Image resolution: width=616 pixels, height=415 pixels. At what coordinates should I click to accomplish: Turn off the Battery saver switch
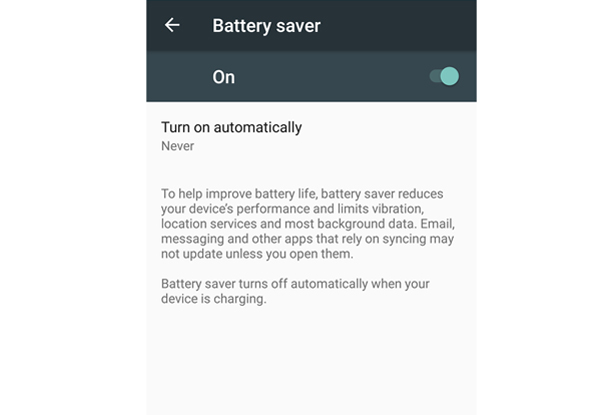pos(444,76)
